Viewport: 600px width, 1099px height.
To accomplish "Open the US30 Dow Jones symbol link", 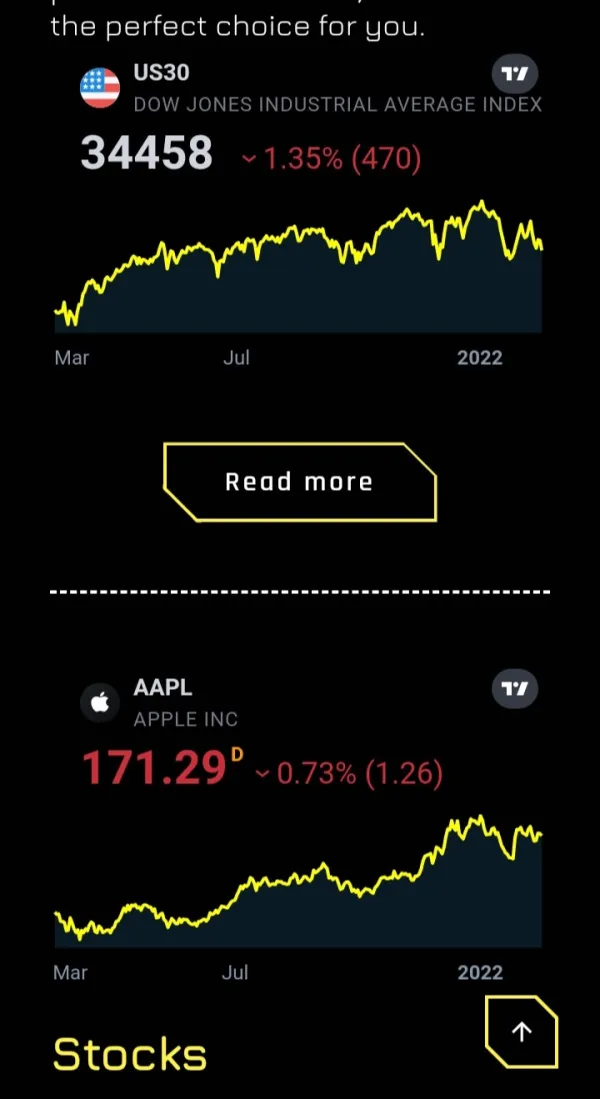I will (x=161, y=74).
